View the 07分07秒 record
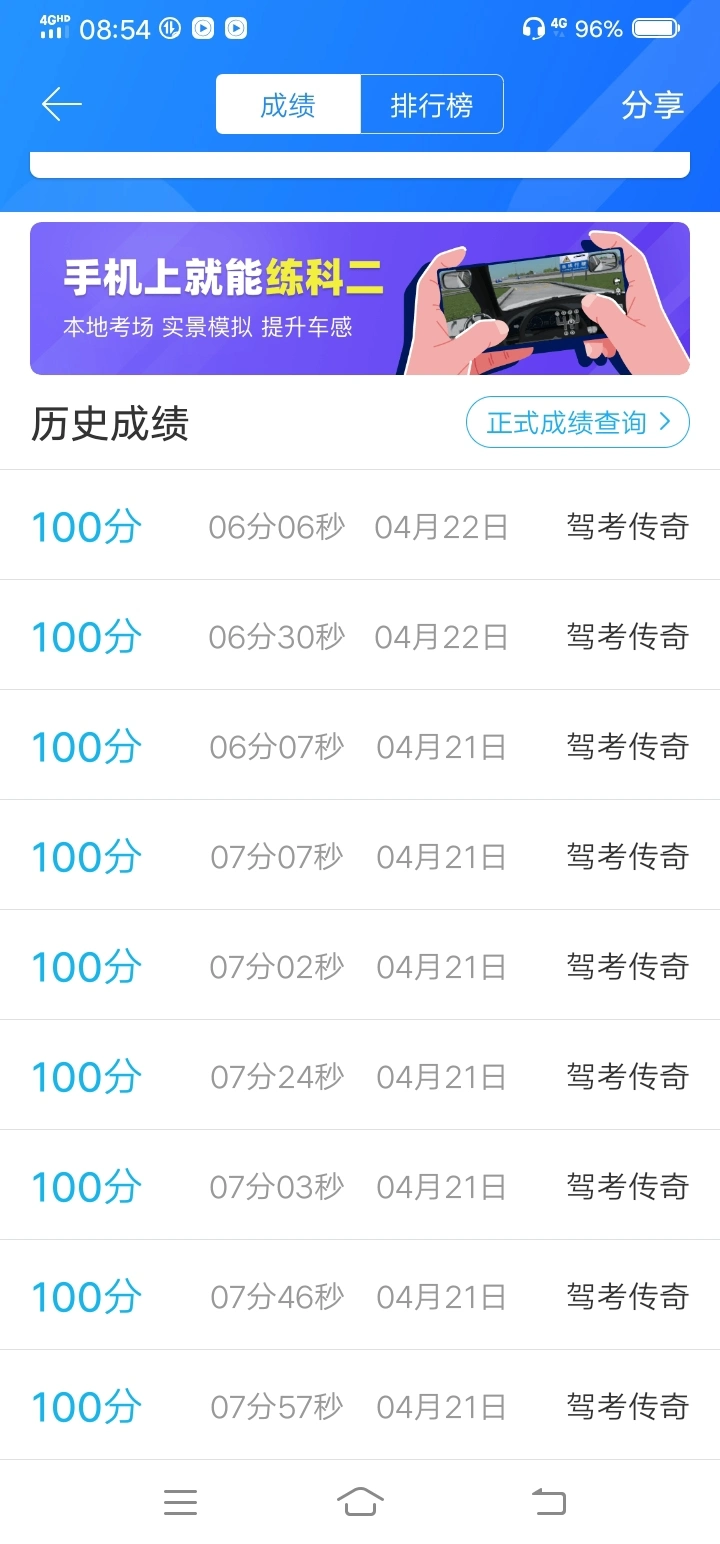This screenshot has height=1544, width=720. [360, 855]
